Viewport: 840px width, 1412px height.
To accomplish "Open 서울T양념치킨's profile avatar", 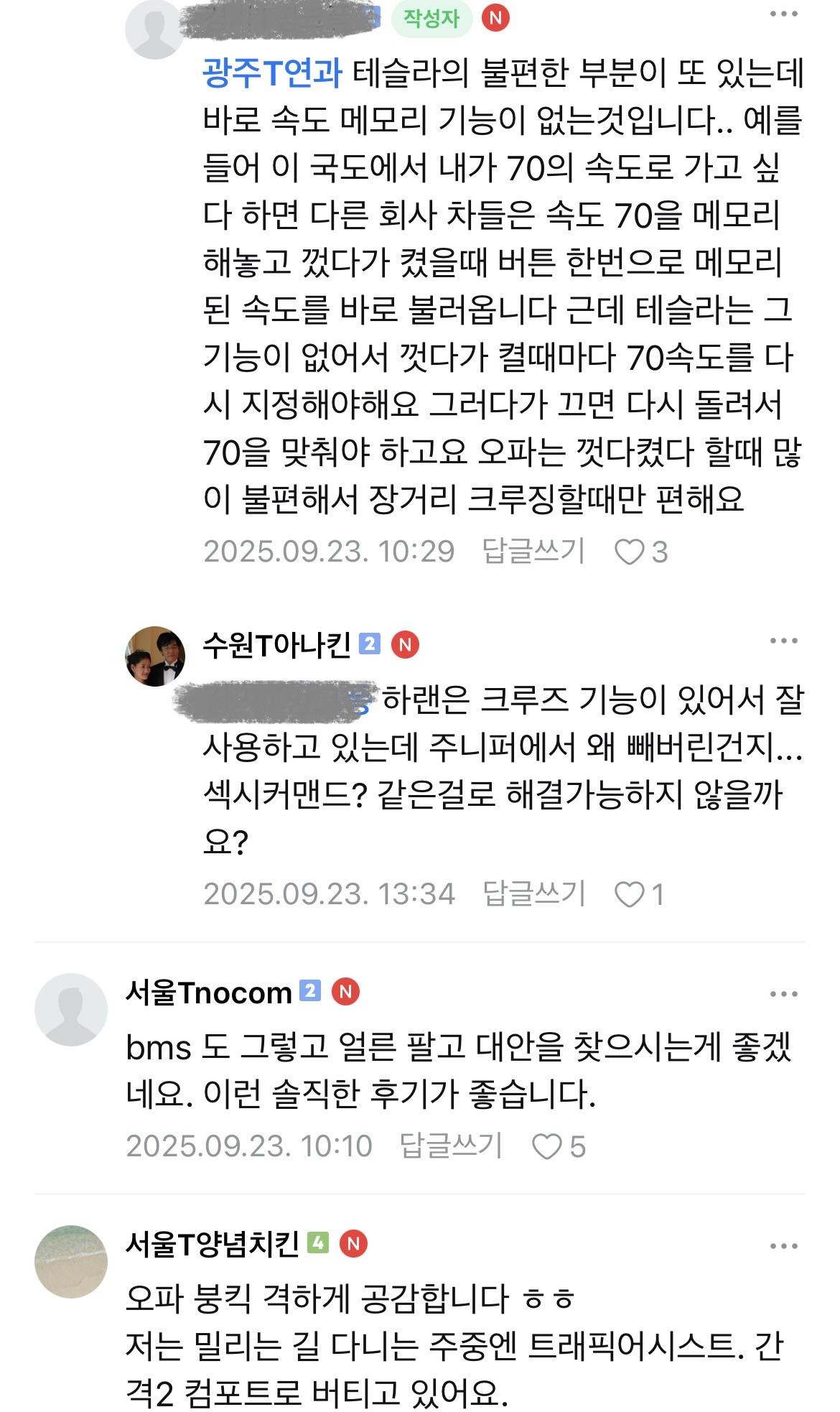I will (x=71, y=1261).
